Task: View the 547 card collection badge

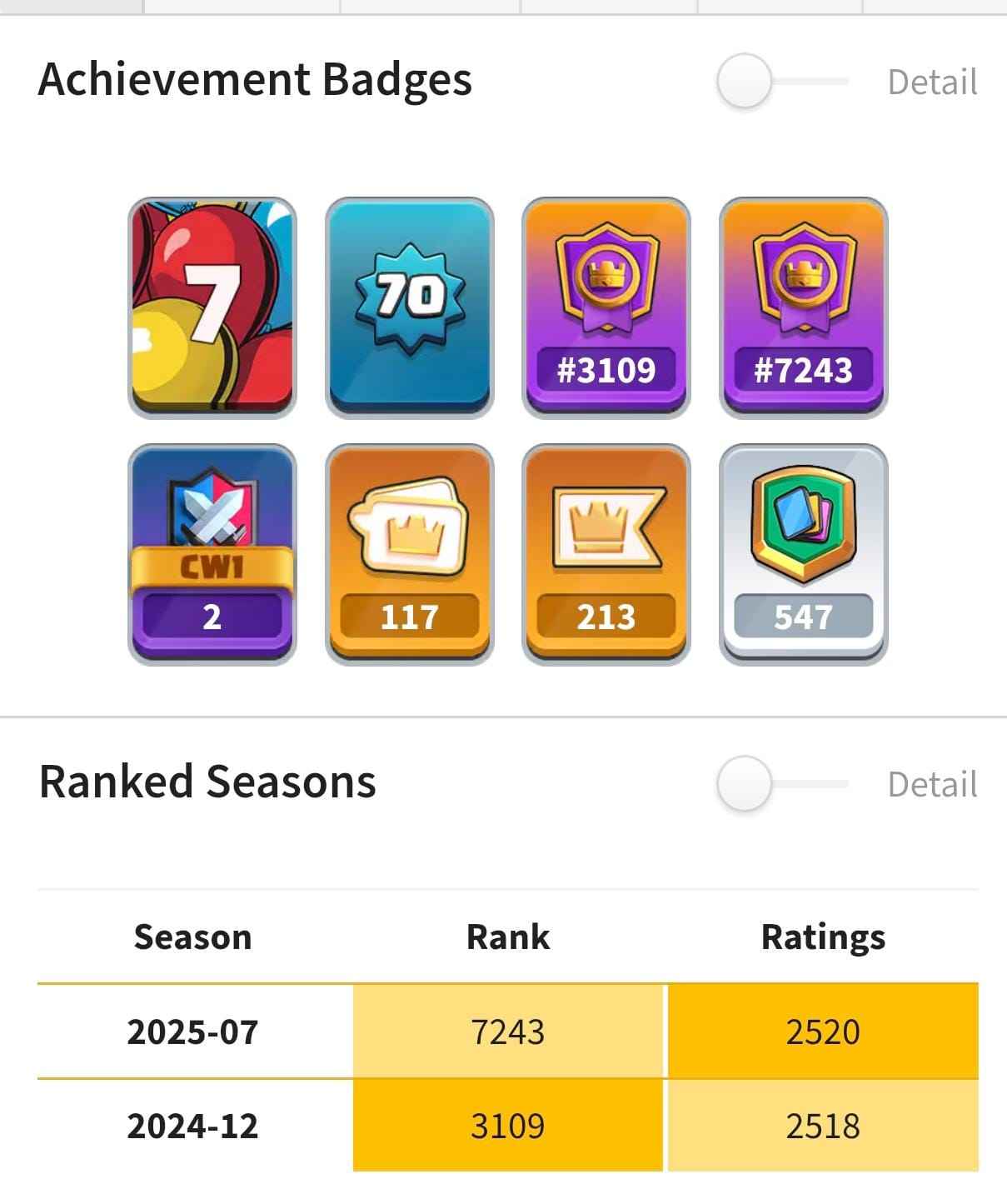Action: tap(803, 554)
